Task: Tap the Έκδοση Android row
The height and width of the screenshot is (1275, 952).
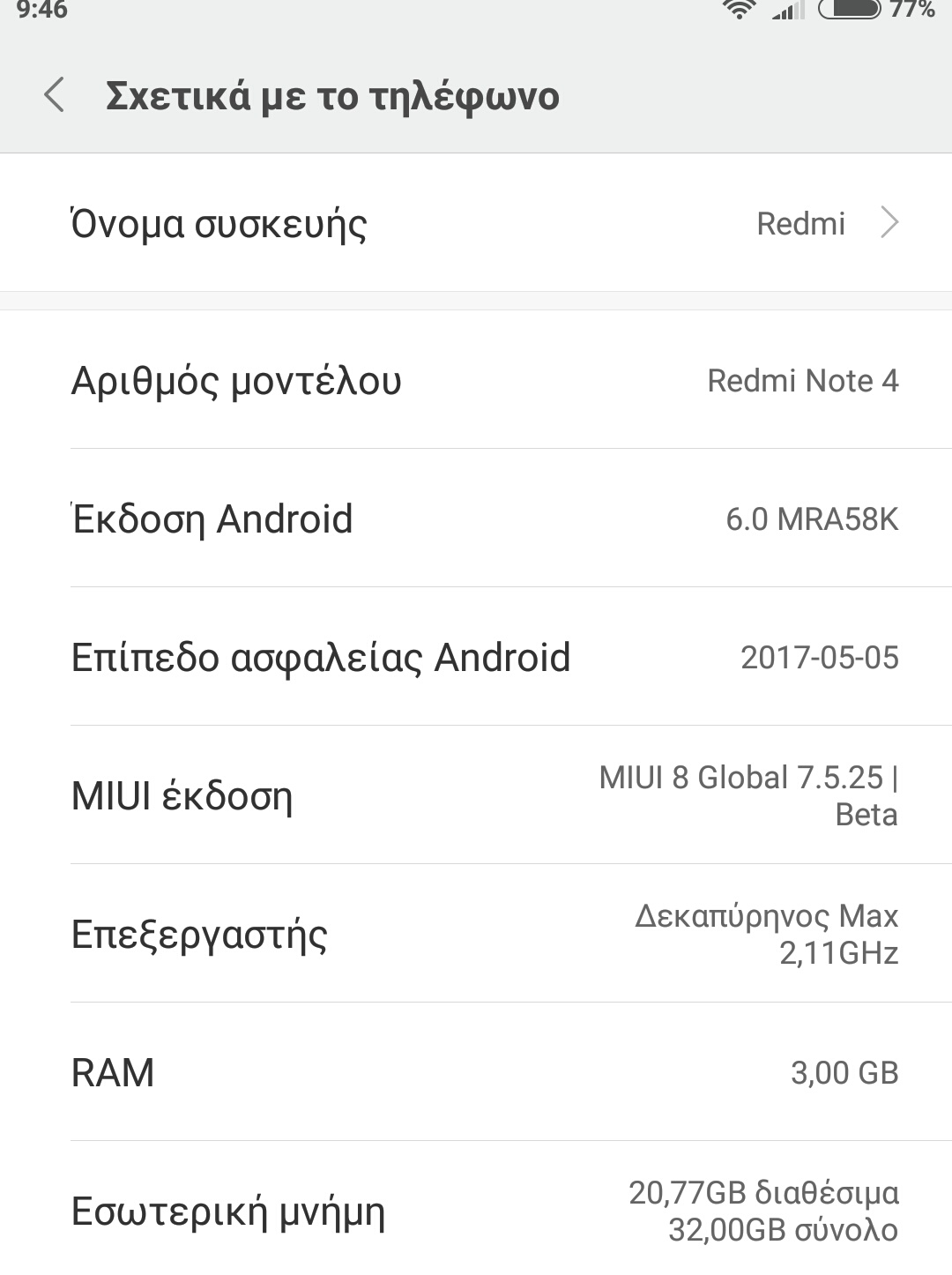Action: pyautogui.click(x=476, y=518)
